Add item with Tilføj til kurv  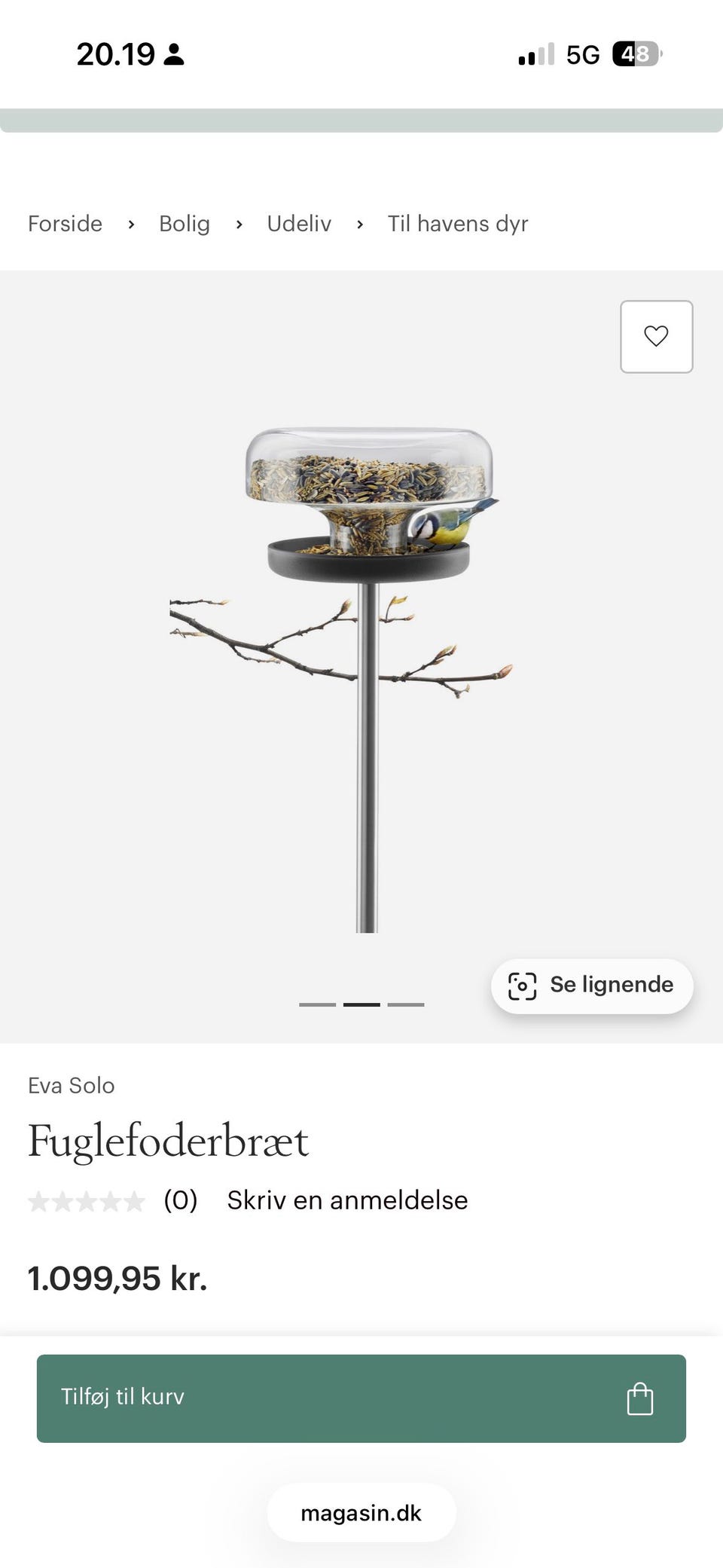point(361,1398)
